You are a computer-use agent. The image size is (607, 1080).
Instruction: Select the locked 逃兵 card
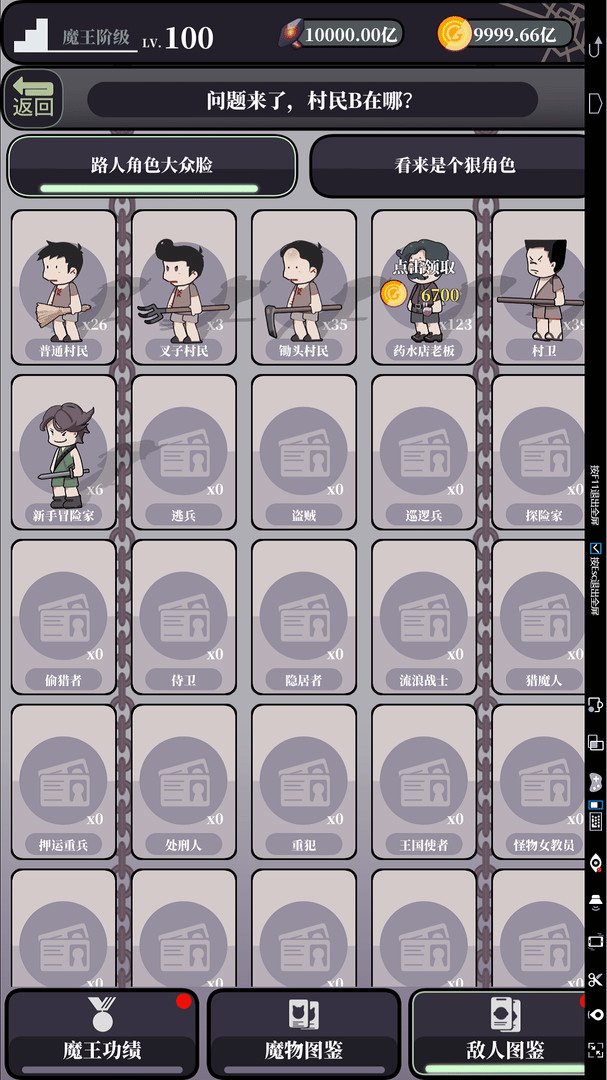click(x=184, y=451)
